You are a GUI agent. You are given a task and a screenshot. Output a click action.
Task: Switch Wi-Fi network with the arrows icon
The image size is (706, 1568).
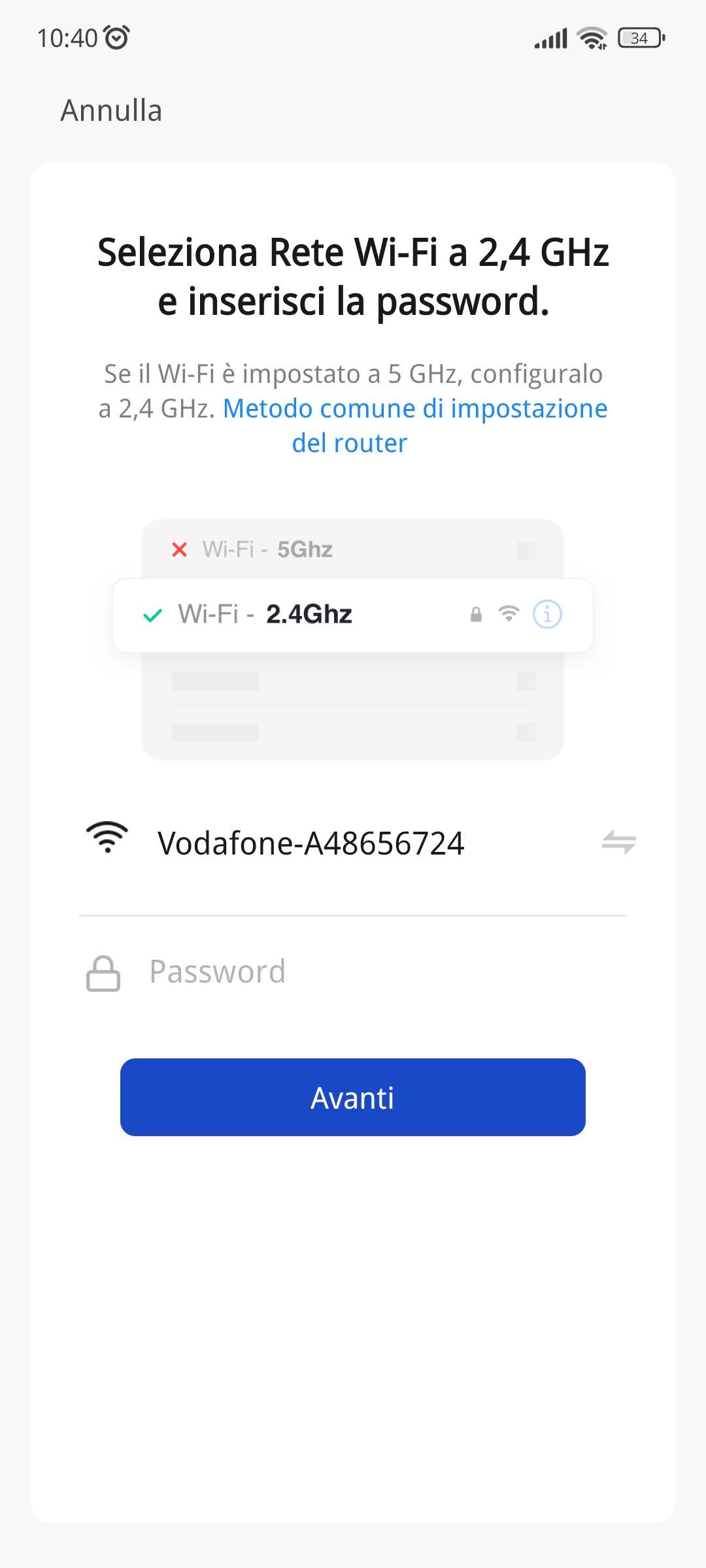pos(618,842)
